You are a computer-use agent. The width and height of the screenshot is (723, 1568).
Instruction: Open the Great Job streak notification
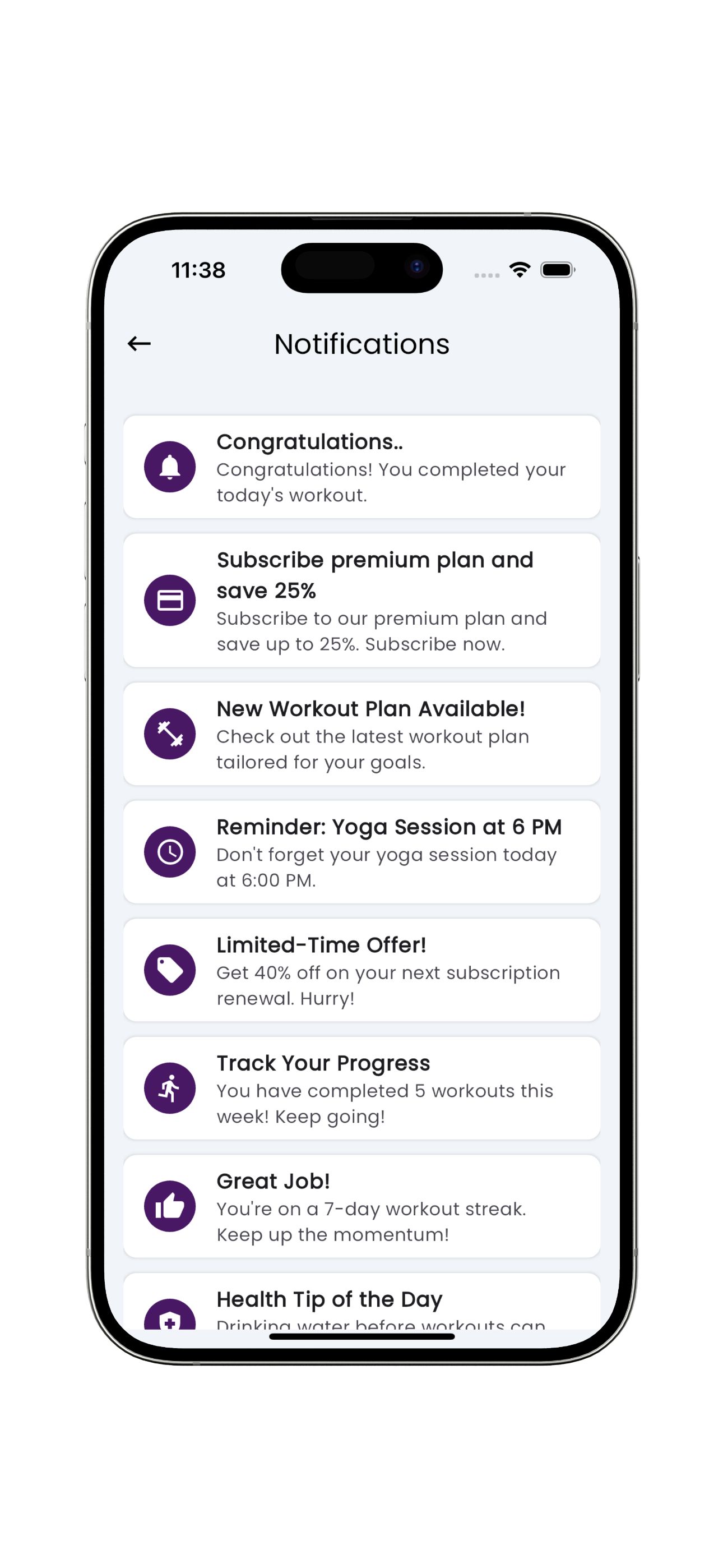click(x=361, y=1206)
